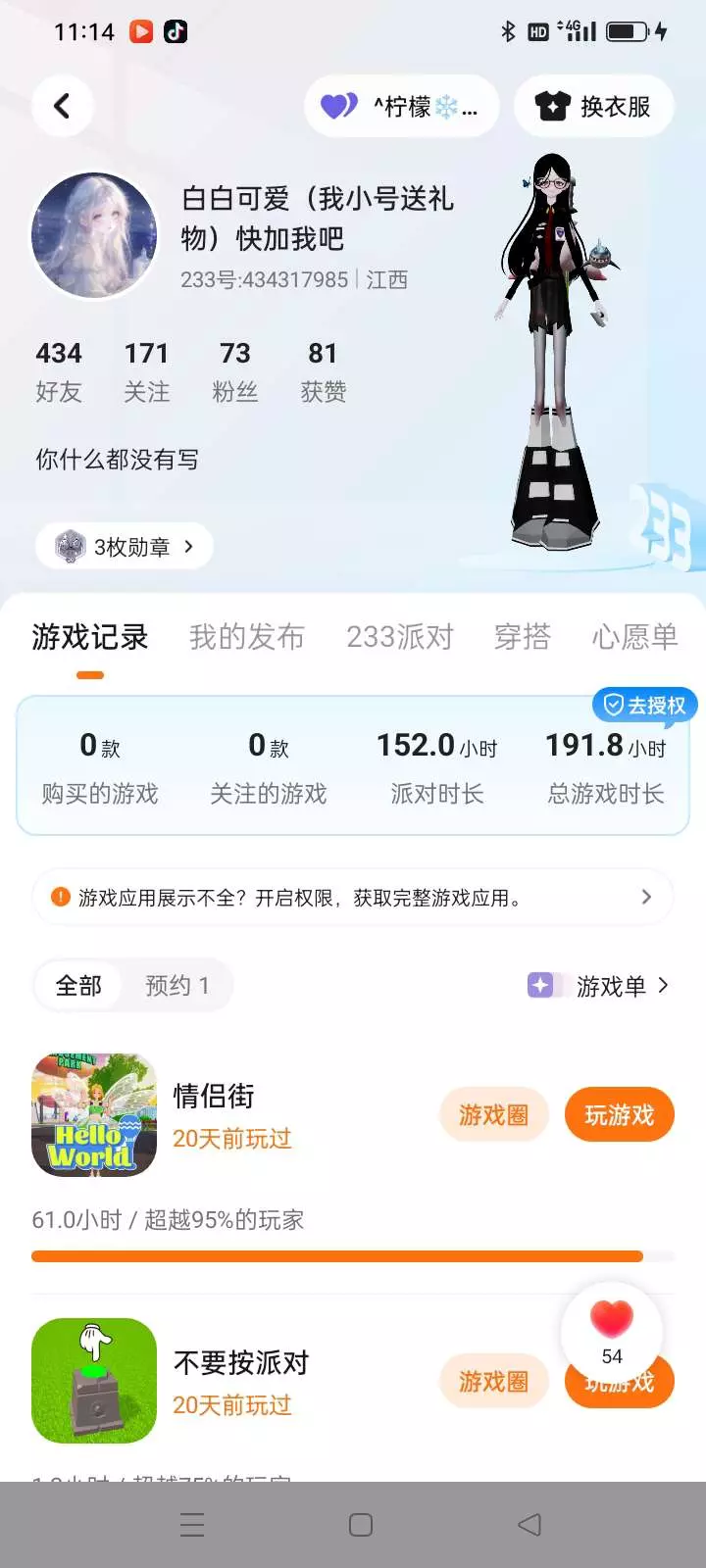Open 游戏圈 for 情侣街

(494, 1115)
